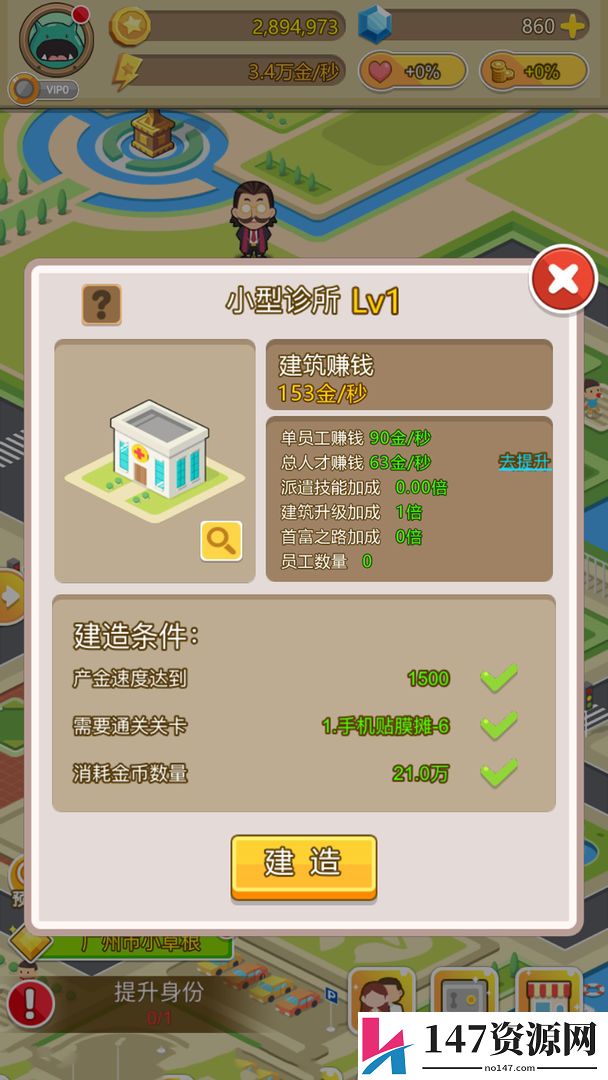Screen dimensions: 608x1080
Task: Open the player avatar profile
Action: pos(56,39)
